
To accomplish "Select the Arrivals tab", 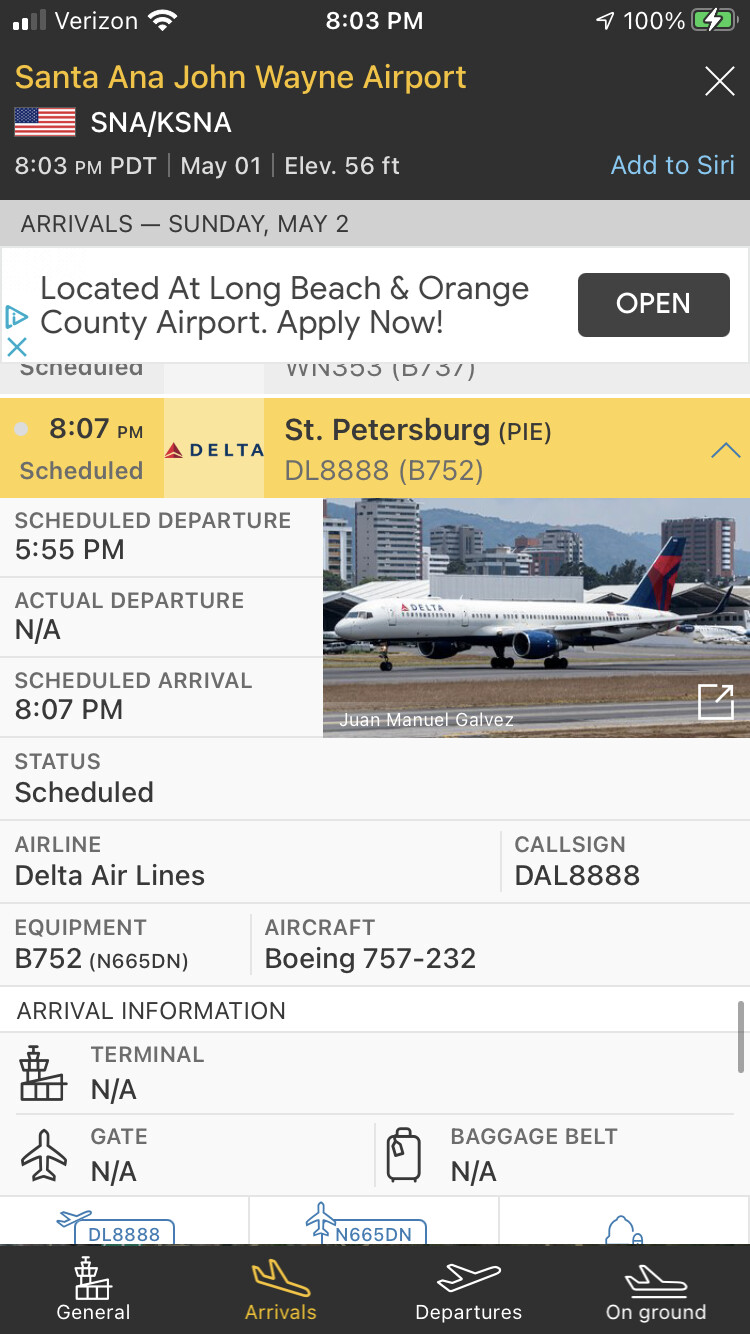I will tap(280, 1290).
